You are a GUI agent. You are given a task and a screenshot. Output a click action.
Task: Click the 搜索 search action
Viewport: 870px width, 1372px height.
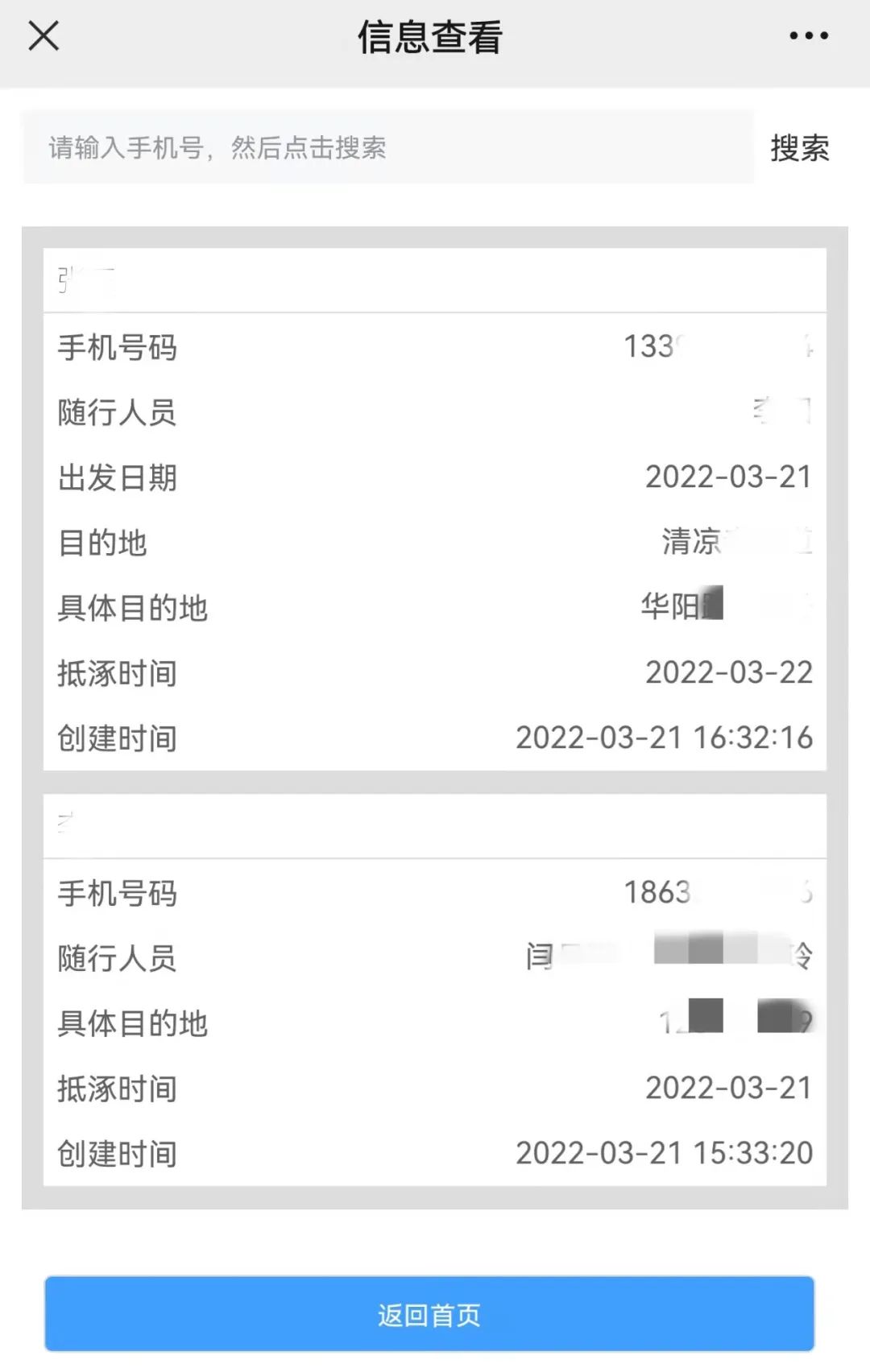point(799,149)
